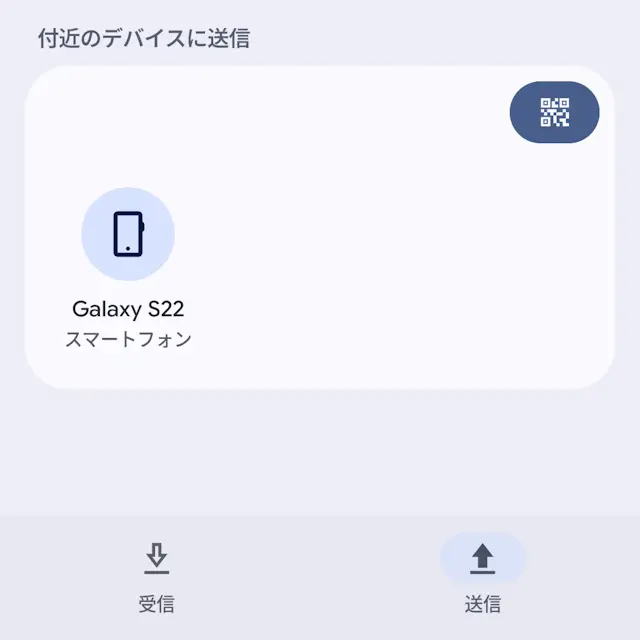Select Galaxy S22 as the receiving device
Viewport: 640px width, 640px height.
pyautogui.click(x=128, y=235)
